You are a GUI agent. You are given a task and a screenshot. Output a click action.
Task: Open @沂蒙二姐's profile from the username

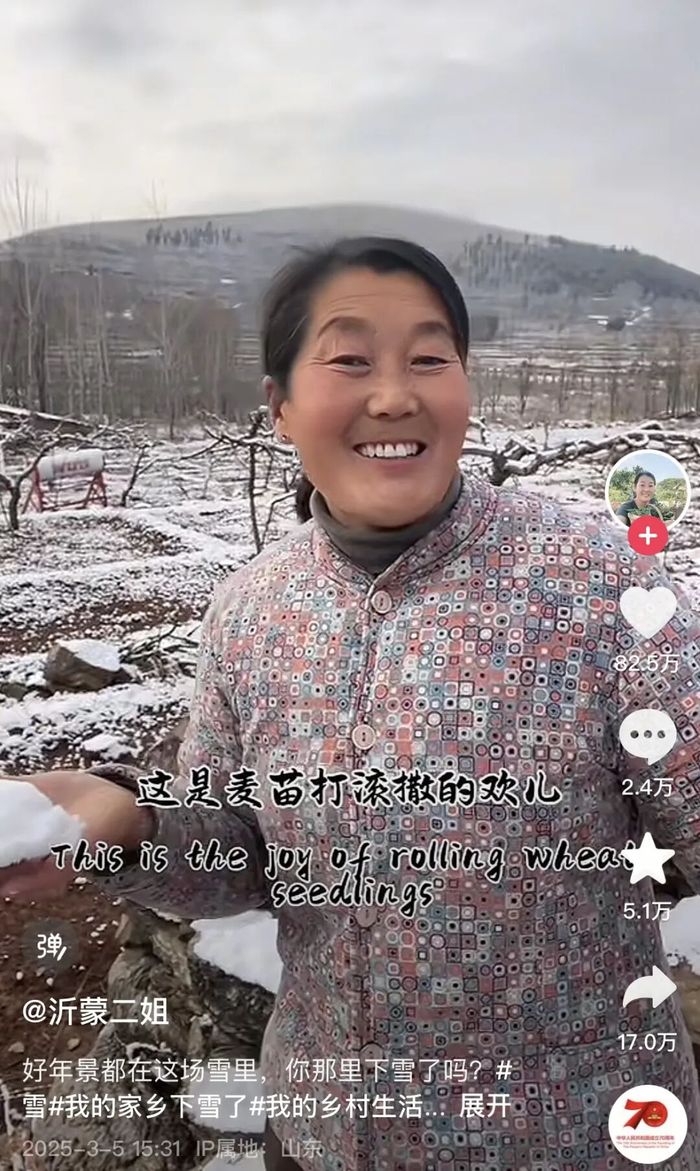tap(96, 1011)
